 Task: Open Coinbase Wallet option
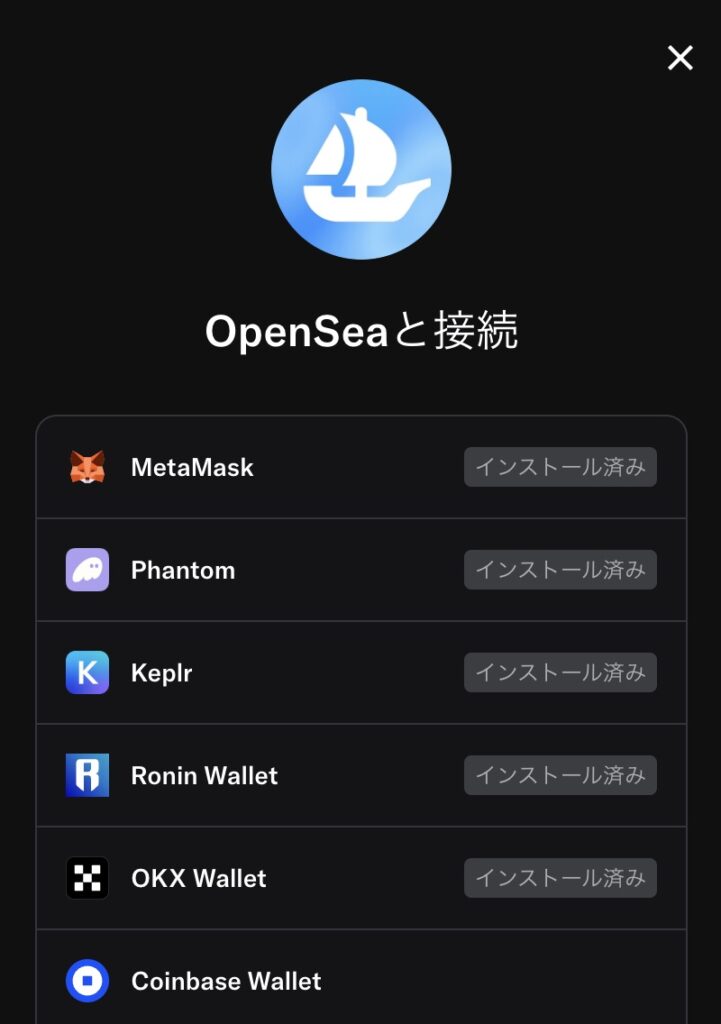(x=360, y=981)
